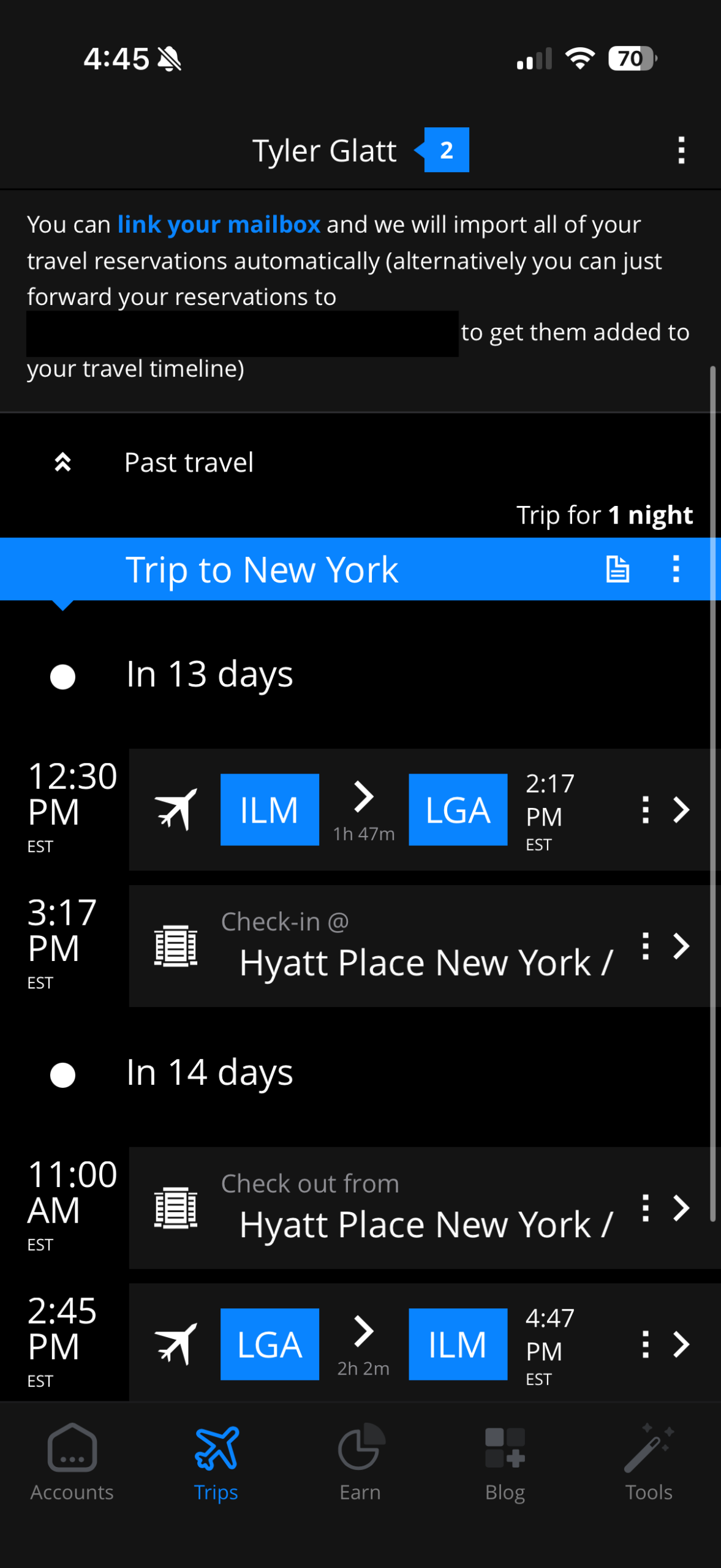This screenshot has height=1568, width=721.
Task: Tap the notification badge showing 2
Action: click(x=445, y=150)
